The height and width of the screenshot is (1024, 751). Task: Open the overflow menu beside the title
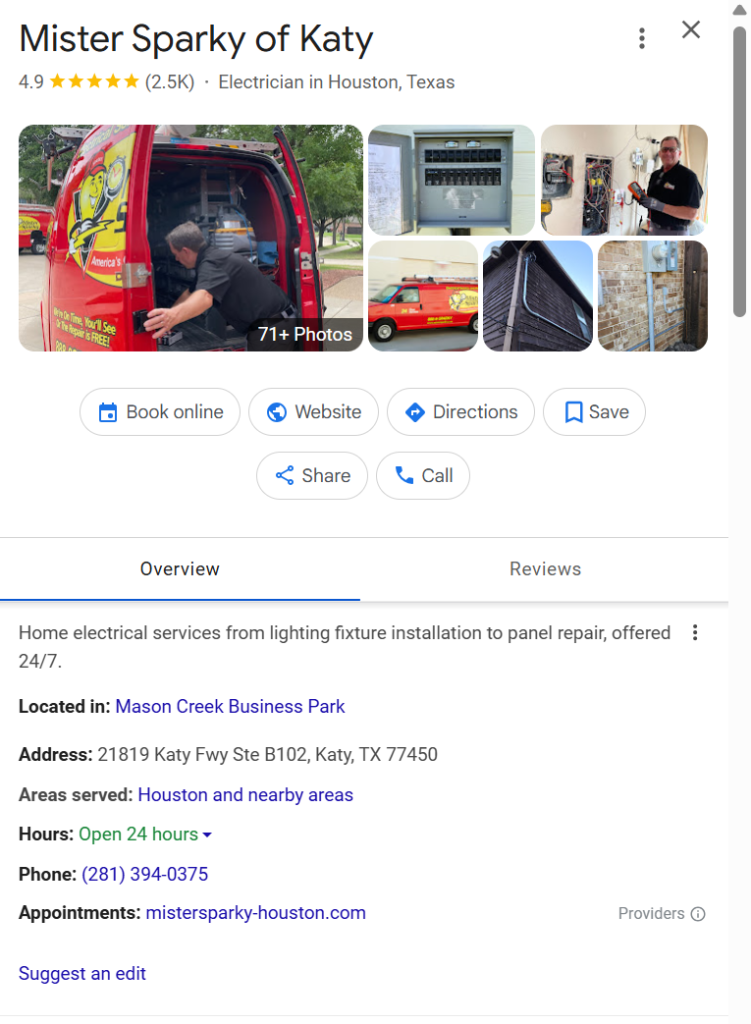642,39
